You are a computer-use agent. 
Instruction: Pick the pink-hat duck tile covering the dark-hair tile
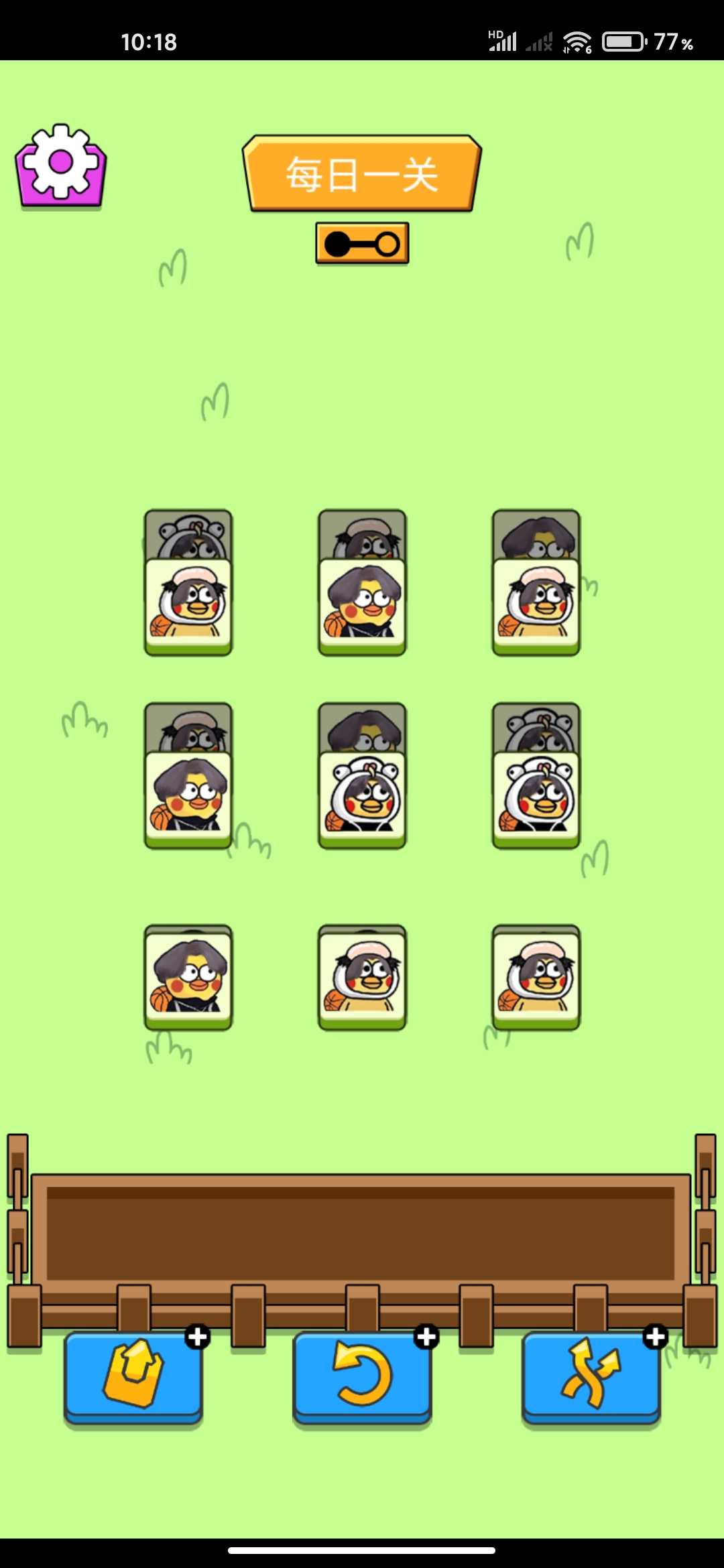pyautogui.click(x=536, y=606)
